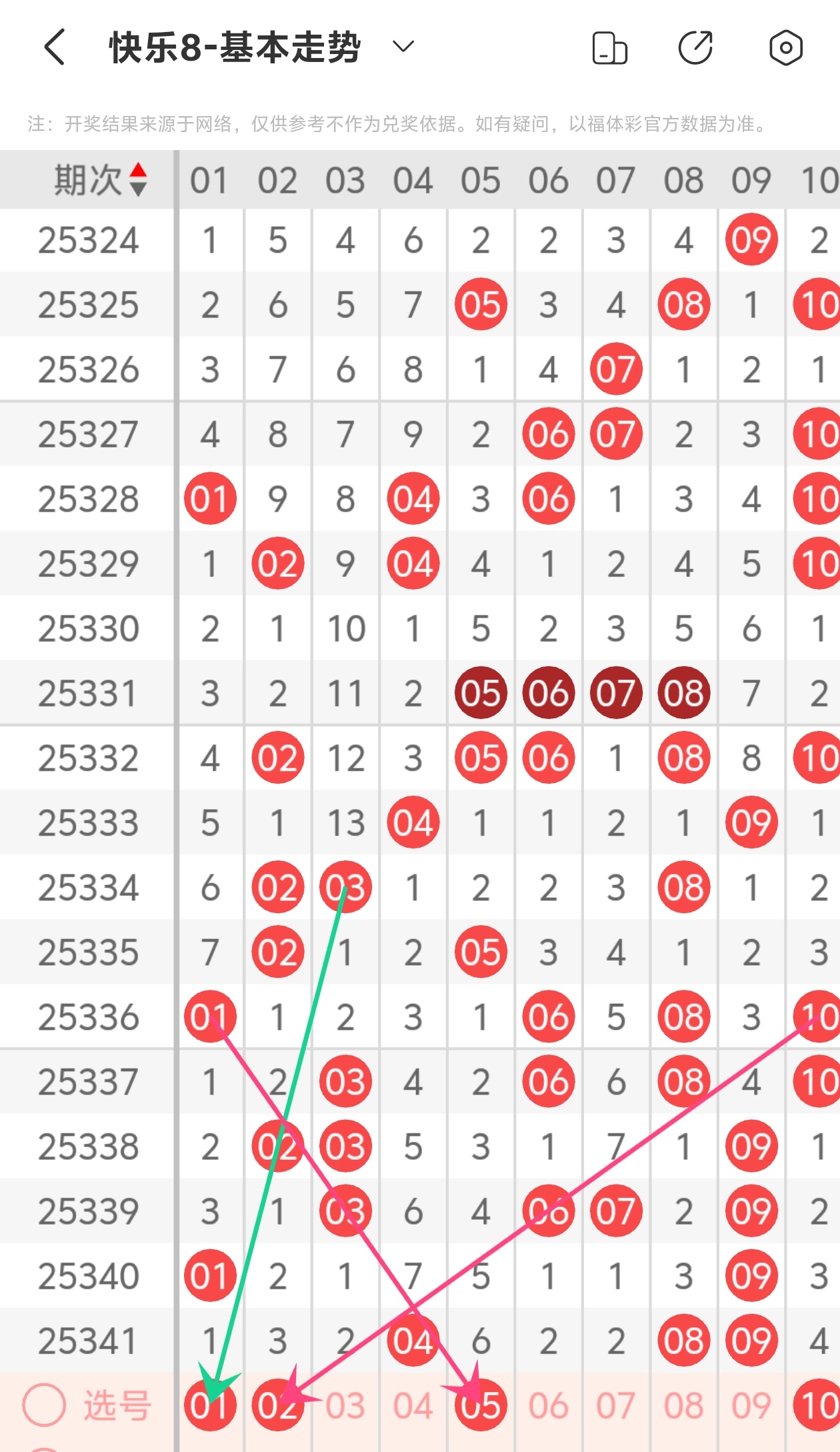840x1452 pixels.
Task: Open the chart settings
Action: click(x=785, y=48)
